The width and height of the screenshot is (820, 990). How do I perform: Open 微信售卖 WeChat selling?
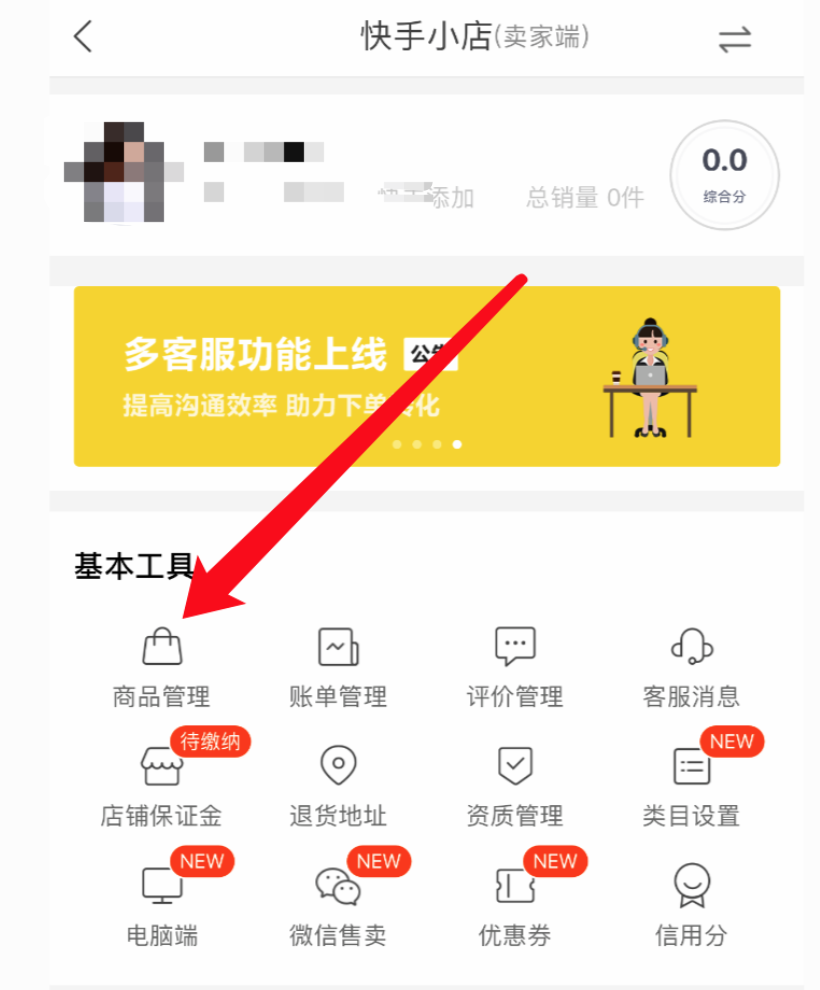338,904
